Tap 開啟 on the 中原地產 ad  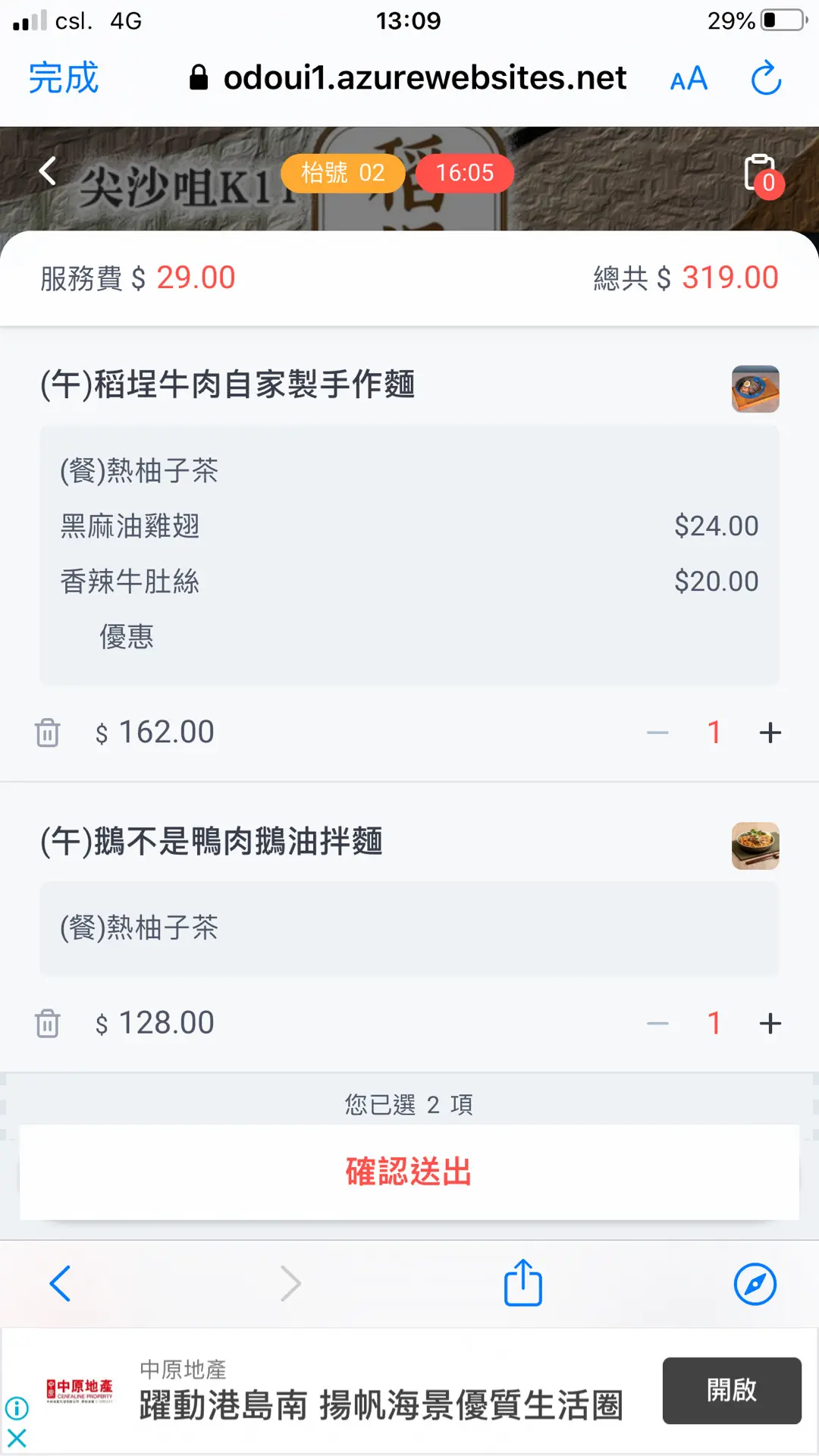pos(732,1391)
